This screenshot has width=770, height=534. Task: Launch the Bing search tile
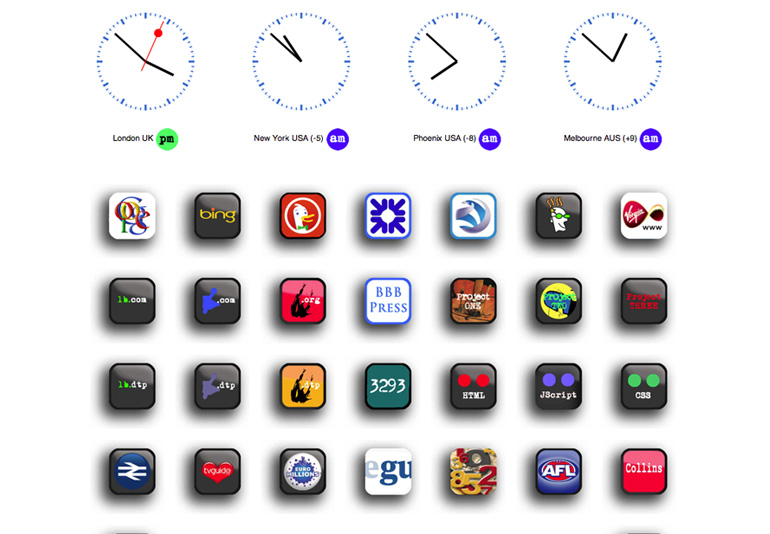pos(217,216)
